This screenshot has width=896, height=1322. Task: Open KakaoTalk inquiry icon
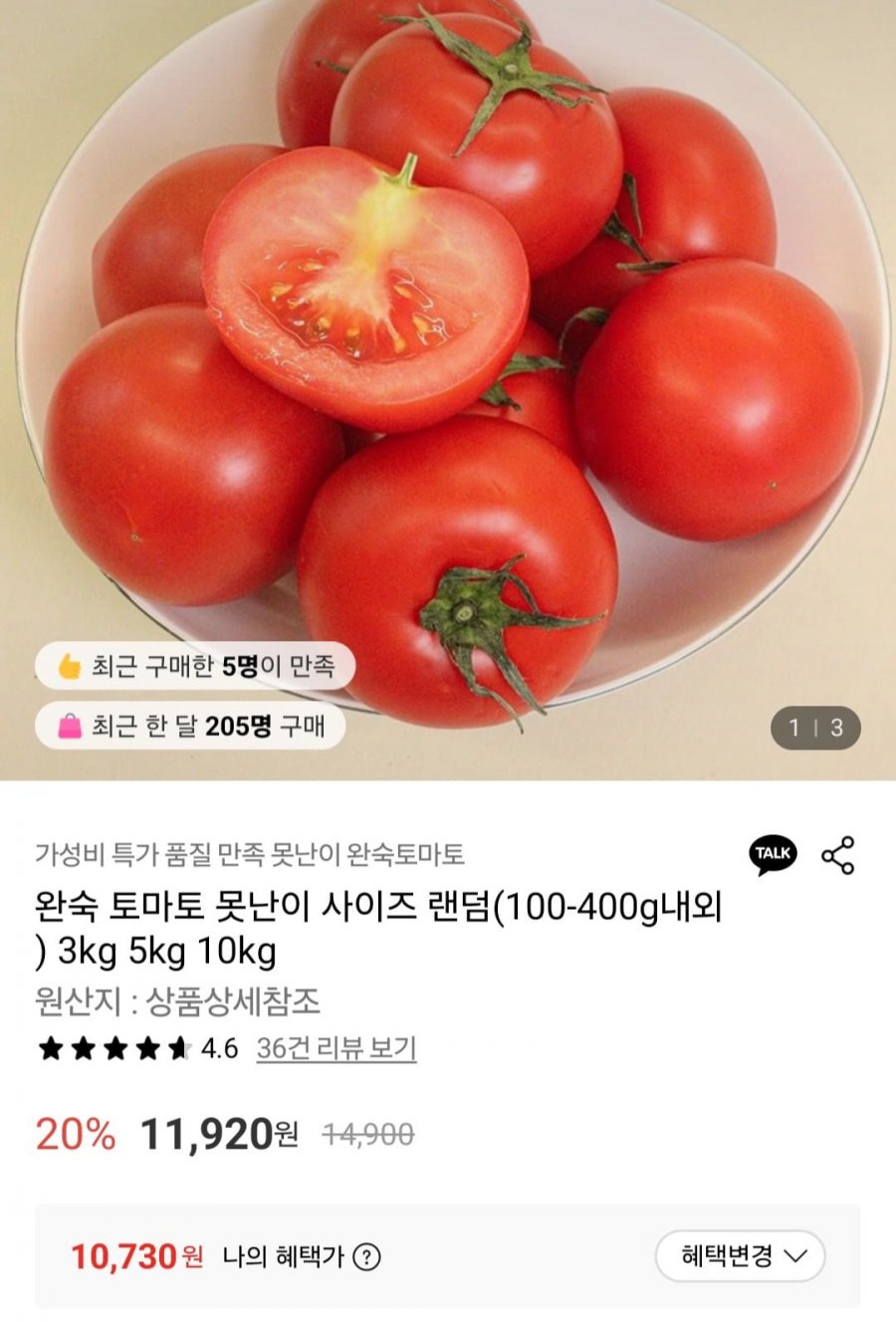point(773,854)
